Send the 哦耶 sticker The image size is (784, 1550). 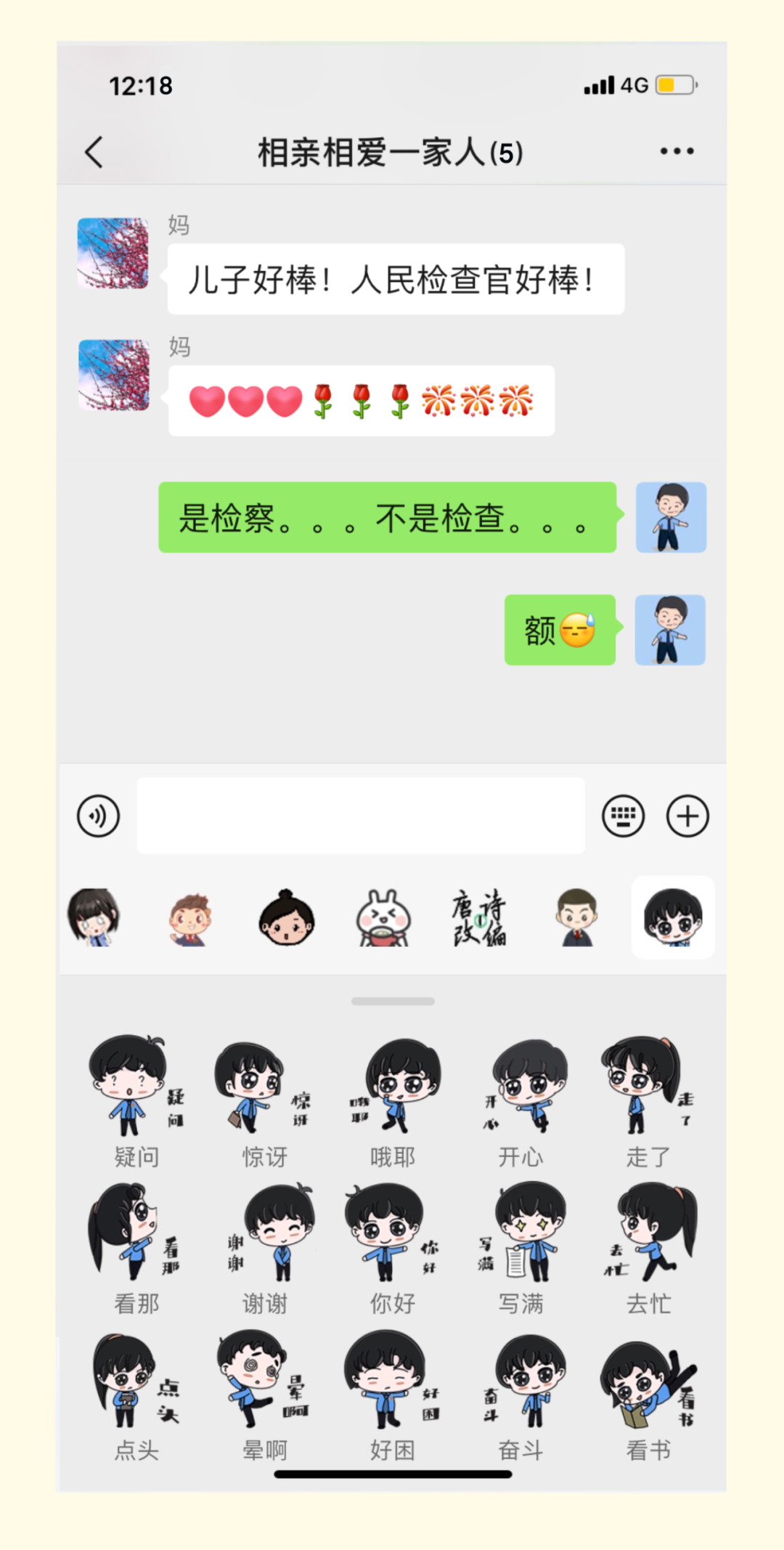[393, 1087]
